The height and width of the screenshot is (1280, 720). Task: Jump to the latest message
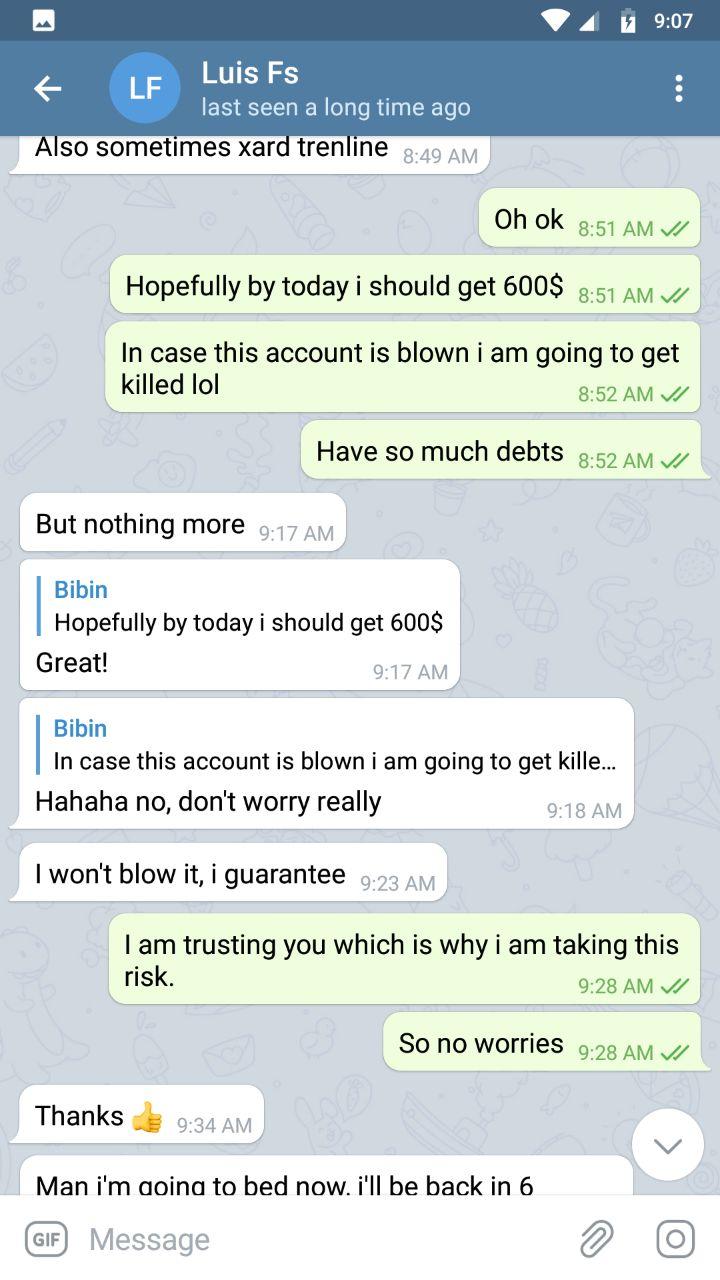click(667, 1145)
